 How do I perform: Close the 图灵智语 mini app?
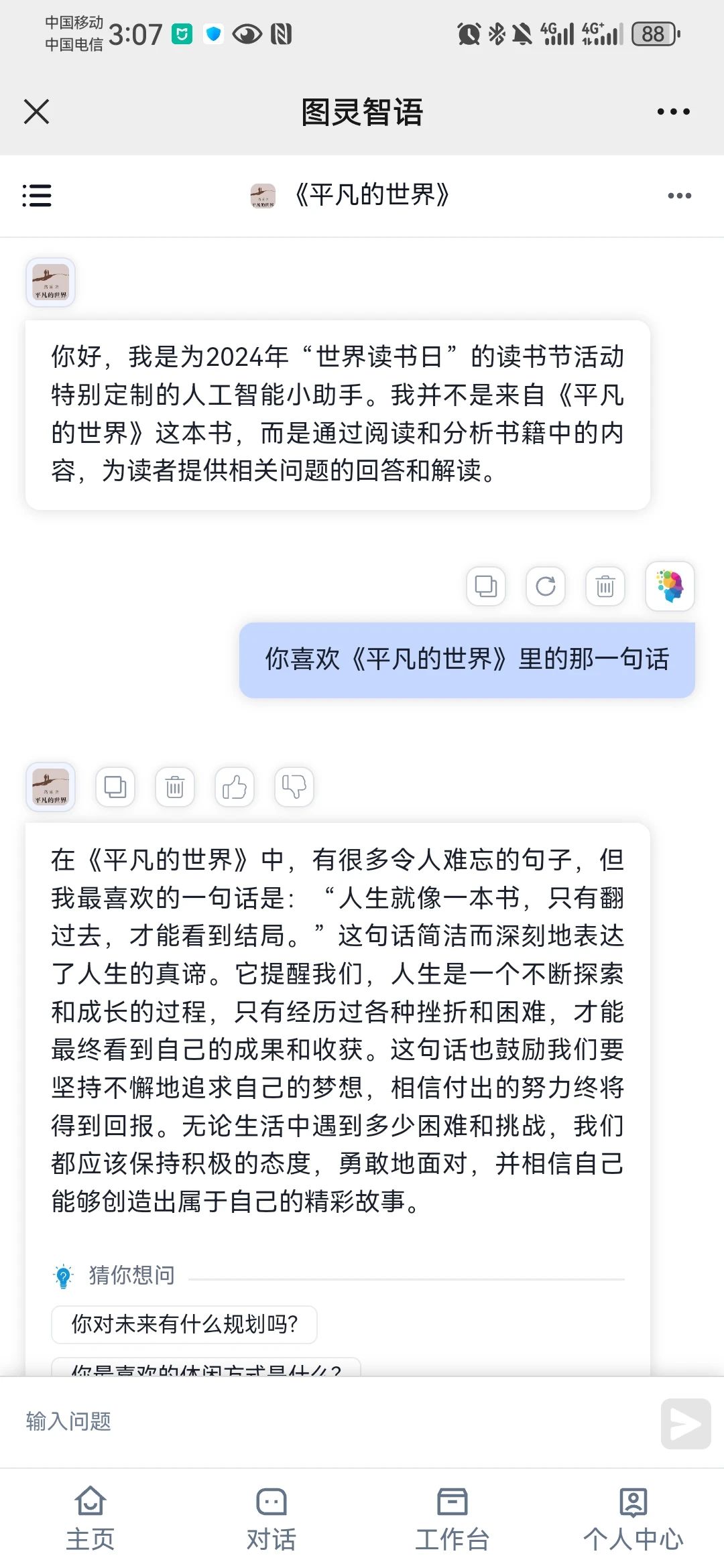[x=36, y=111]
